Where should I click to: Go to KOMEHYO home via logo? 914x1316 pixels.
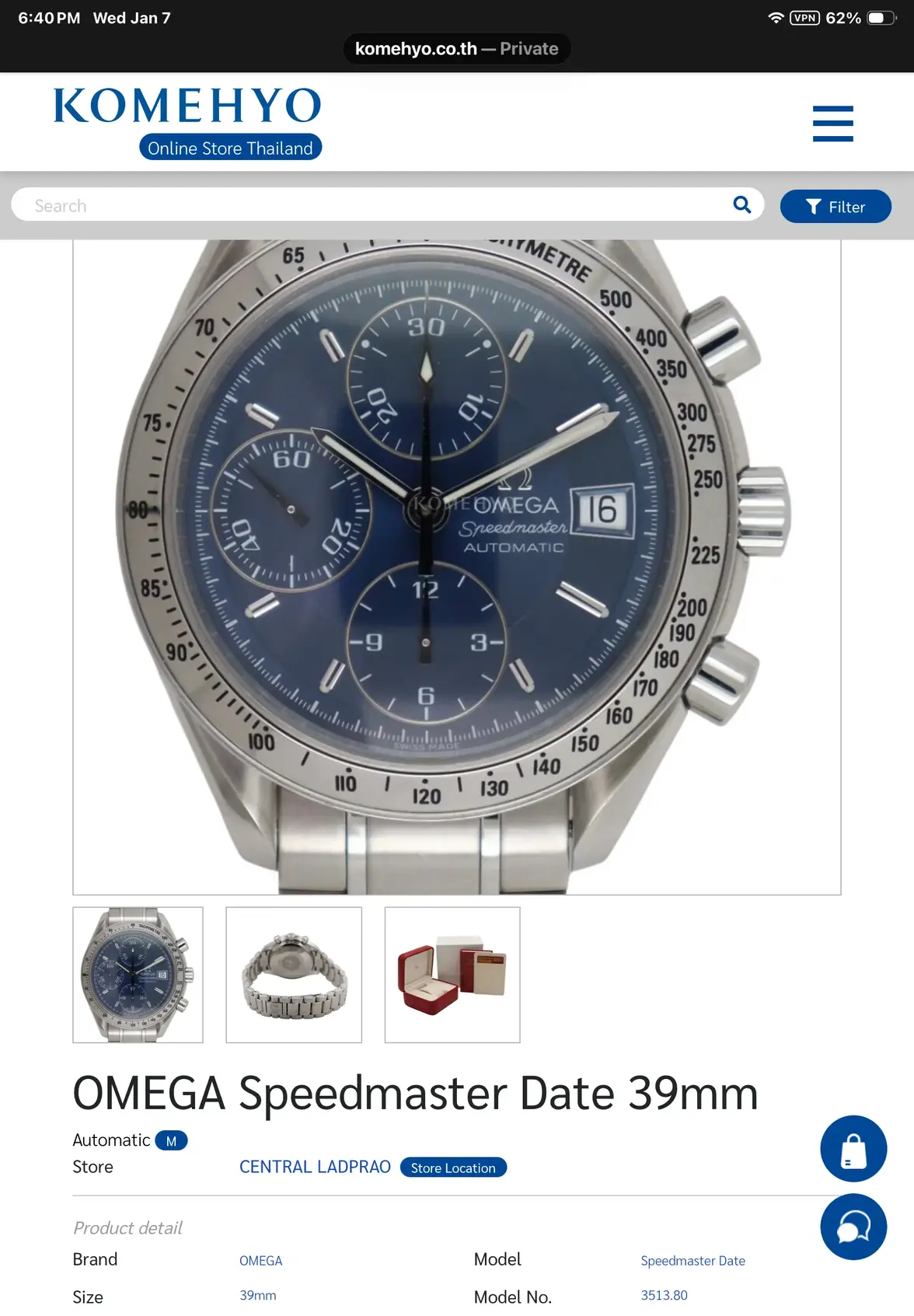(x=187, y=121)
